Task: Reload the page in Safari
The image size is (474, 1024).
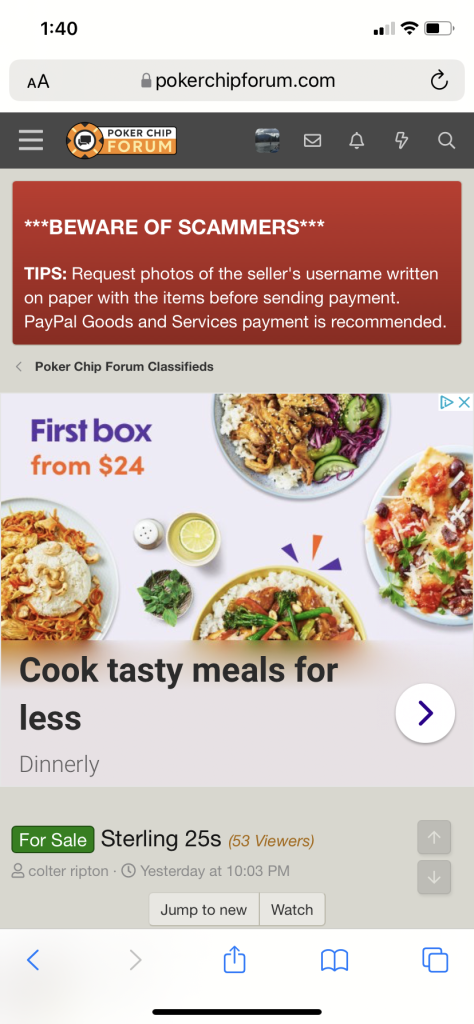Action: 439,81
